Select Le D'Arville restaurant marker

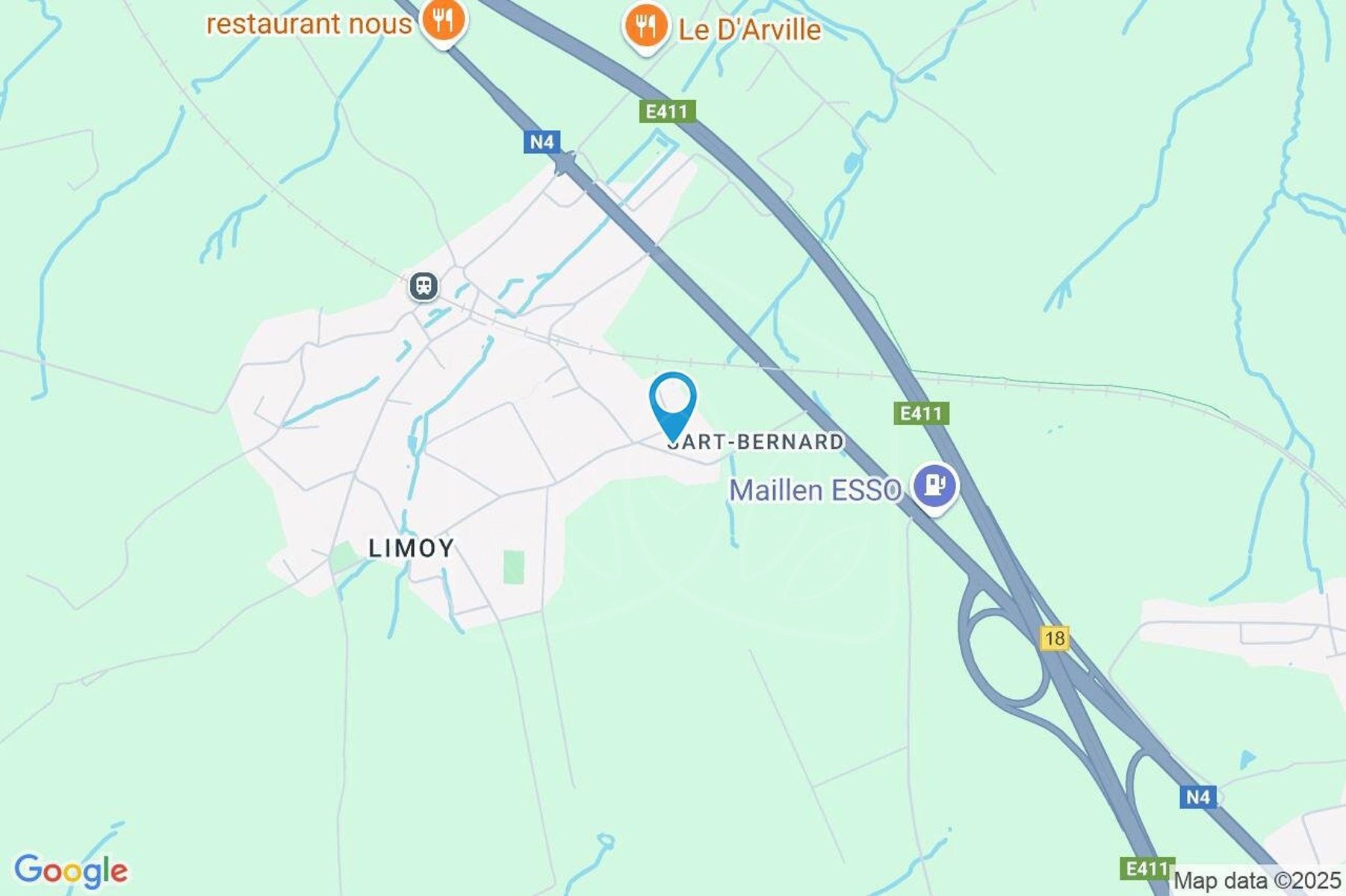coord(645,28)
